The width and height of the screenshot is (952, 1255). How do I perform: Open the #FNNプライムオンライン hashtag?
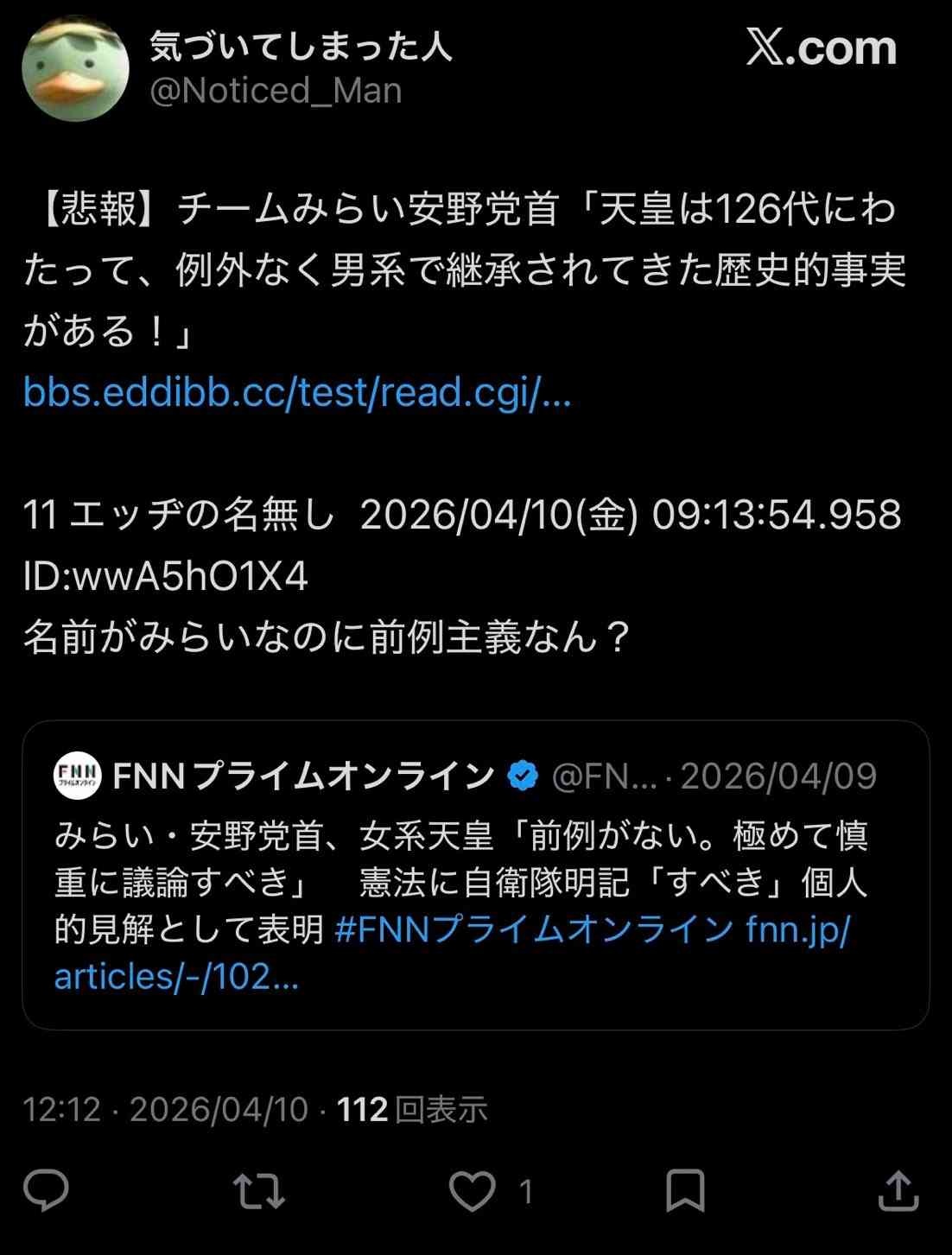click(533, 929)
